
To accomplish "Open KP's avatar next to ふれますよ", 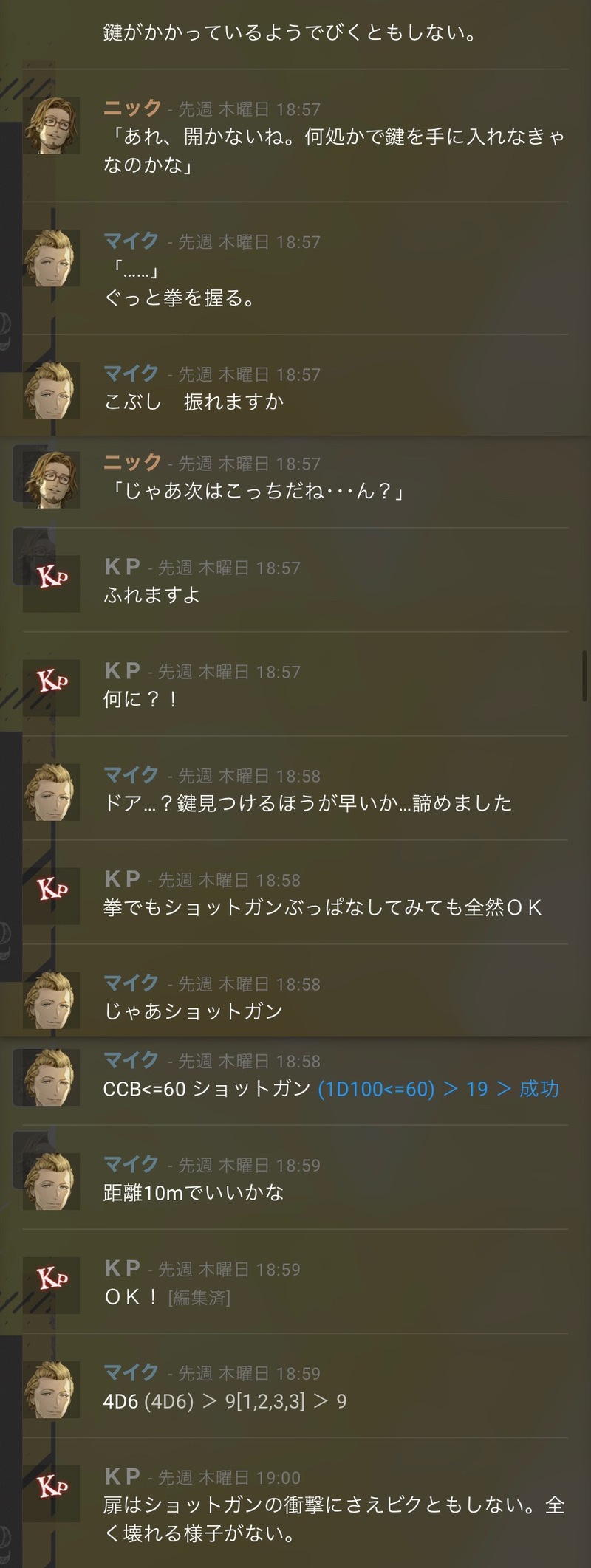I will pos(51,577).
